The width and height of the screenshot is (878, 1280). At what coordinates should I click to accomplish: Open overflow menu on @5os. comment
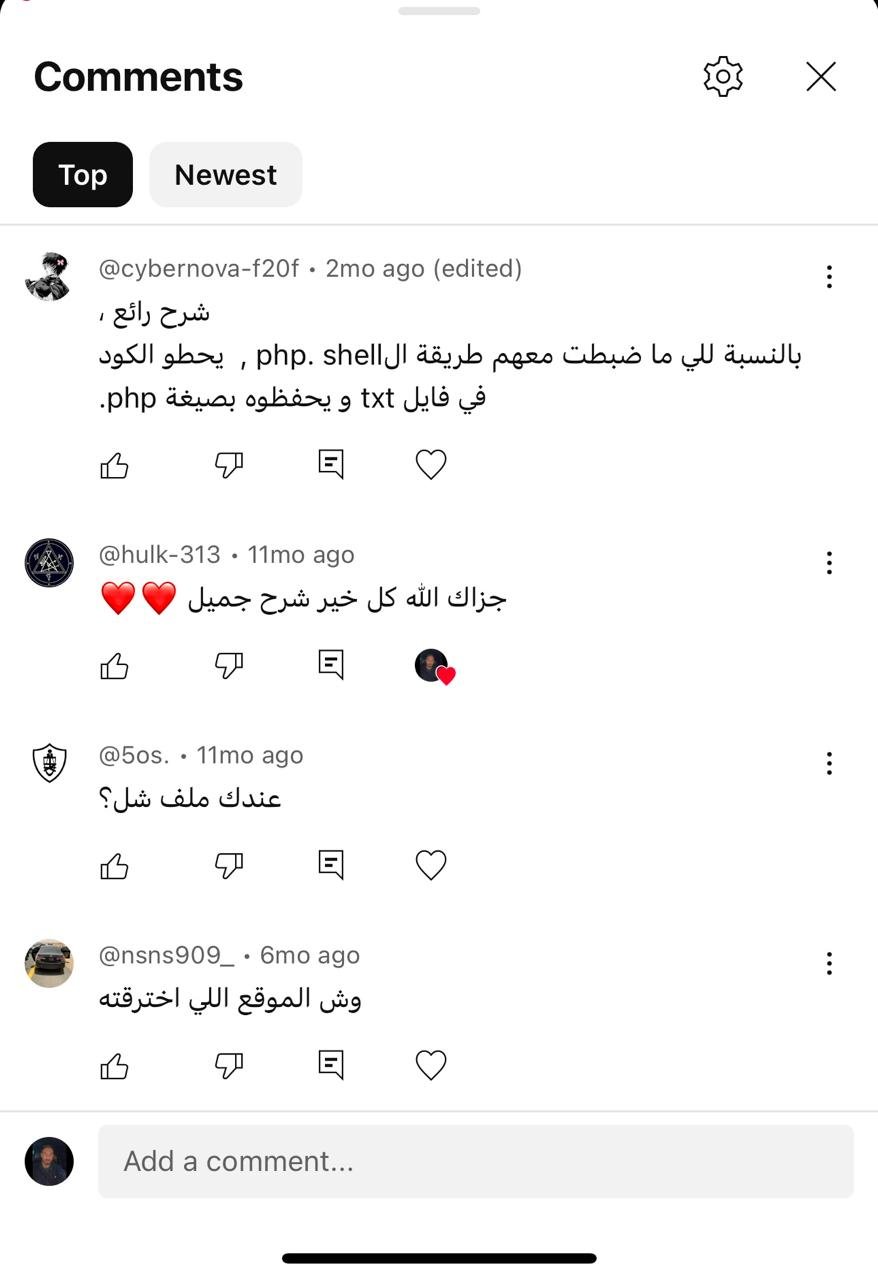coord(829,764)
